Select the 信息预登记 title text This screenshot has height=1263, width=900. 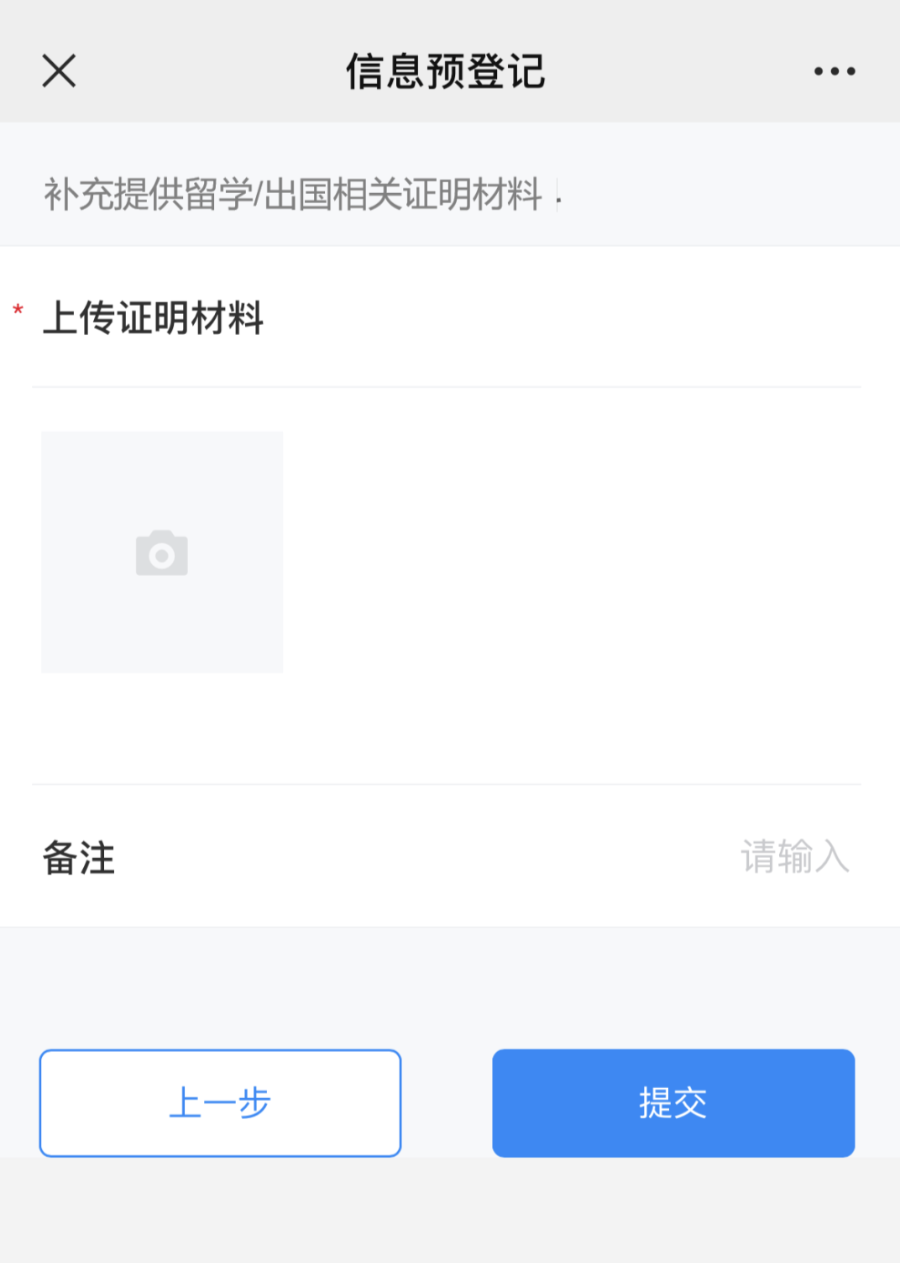446,70
